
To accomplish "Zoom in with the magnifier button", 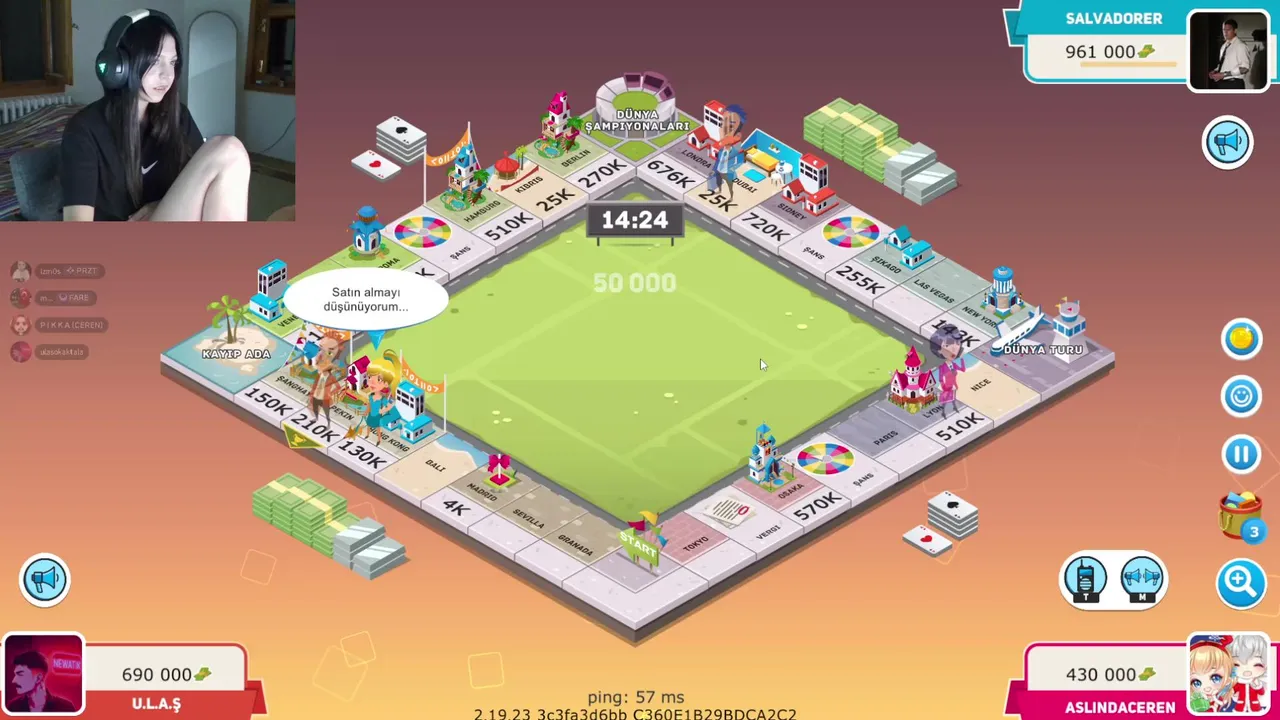I will (x=1241, y=580).
